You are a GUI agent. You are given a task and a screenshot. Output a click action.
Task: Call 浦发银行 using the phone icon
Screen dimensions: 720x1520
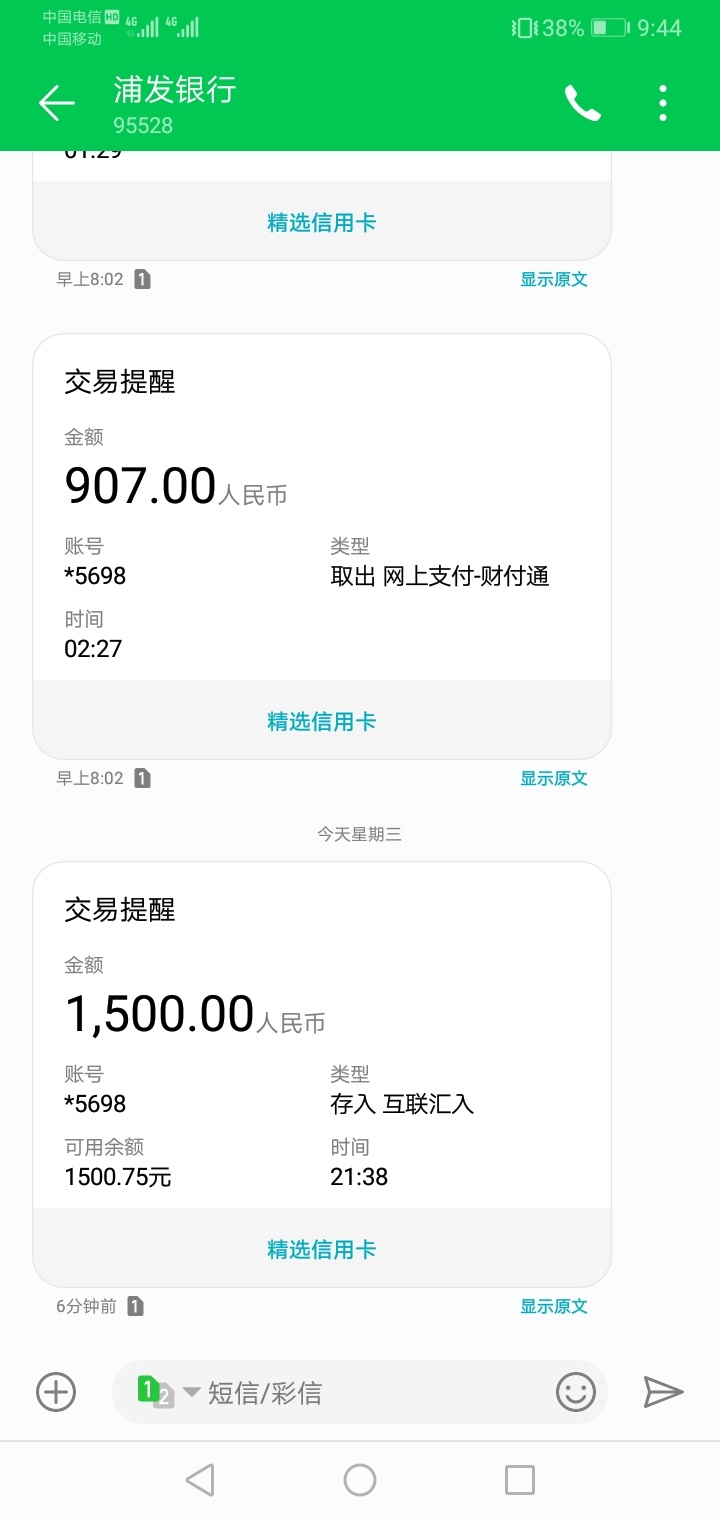(x=583, y=103)
